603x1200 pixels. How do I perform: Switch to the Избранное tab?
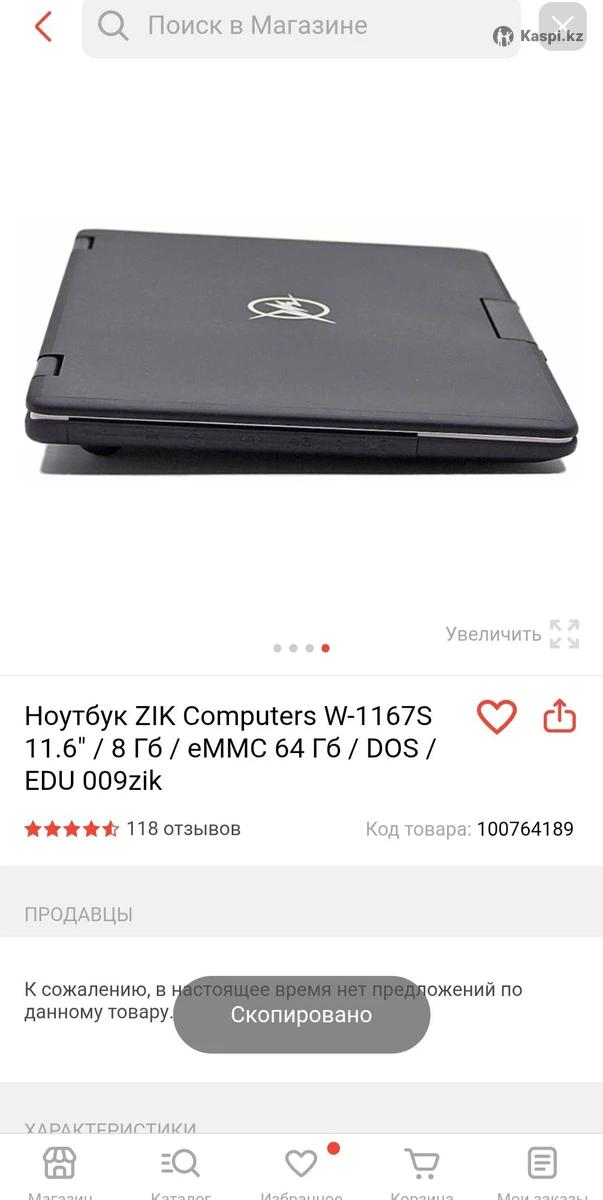[301, 1170]
